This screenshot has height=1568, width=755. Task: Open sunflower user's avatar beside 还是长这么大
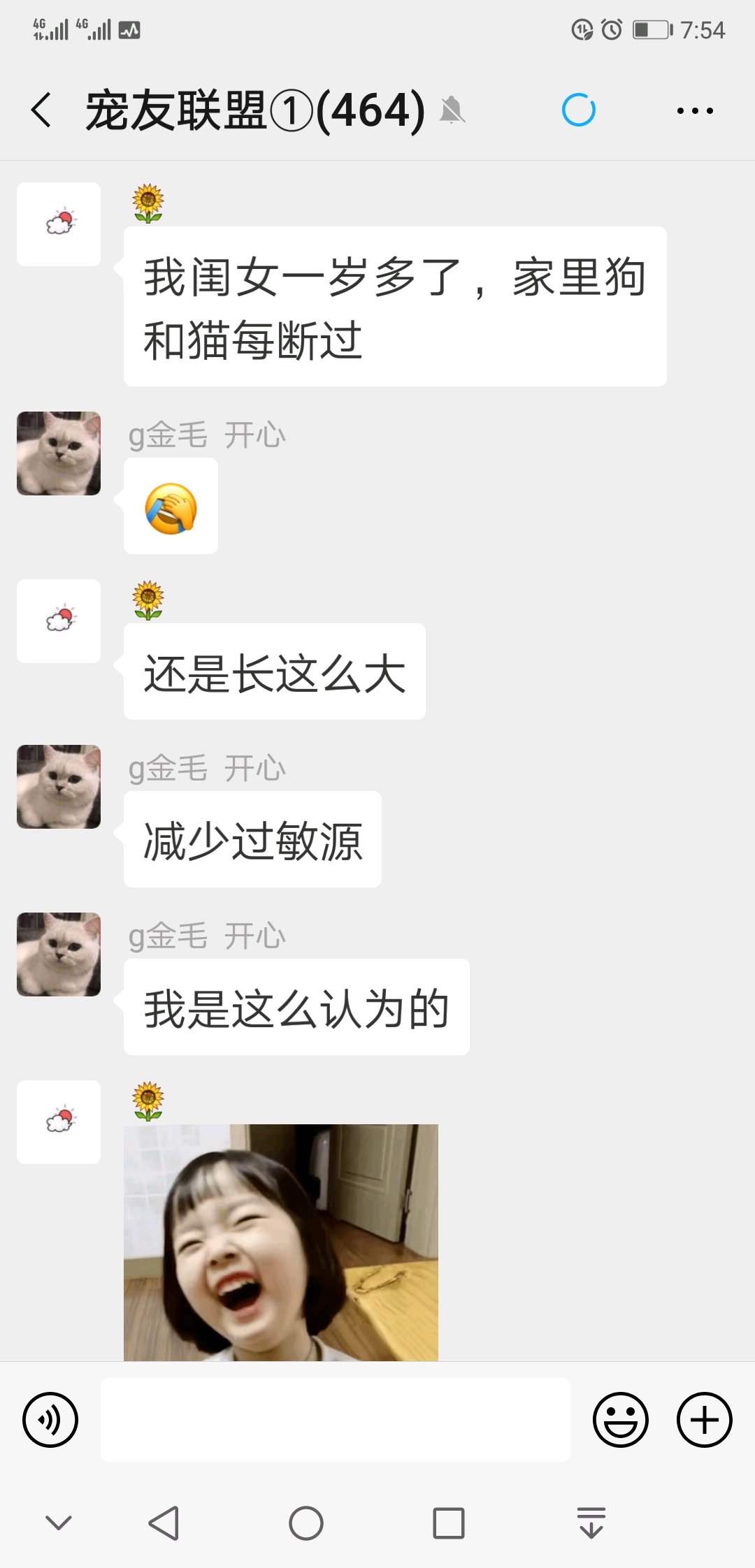point(59,621)
